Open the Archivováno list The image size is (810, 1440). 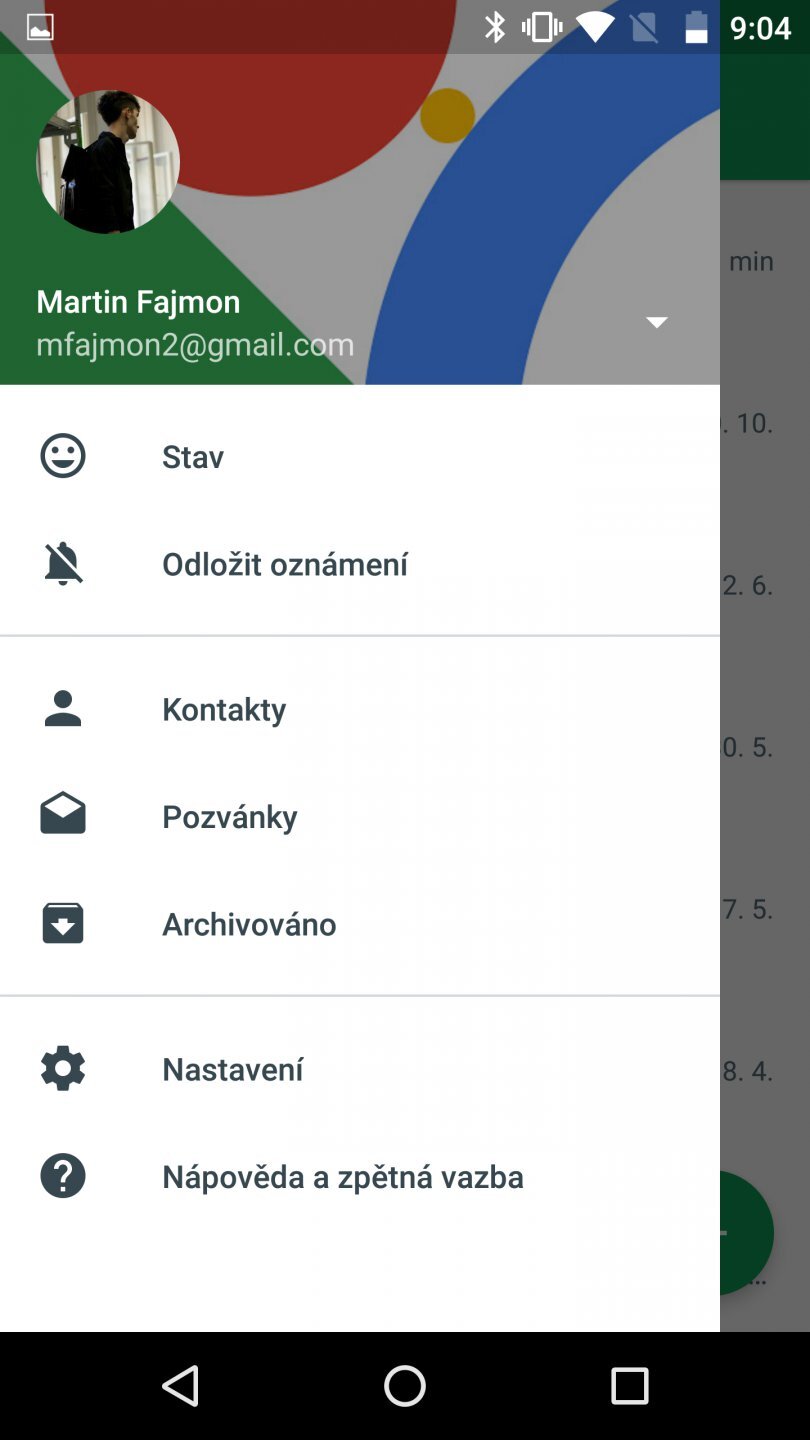tap(249, 924)
